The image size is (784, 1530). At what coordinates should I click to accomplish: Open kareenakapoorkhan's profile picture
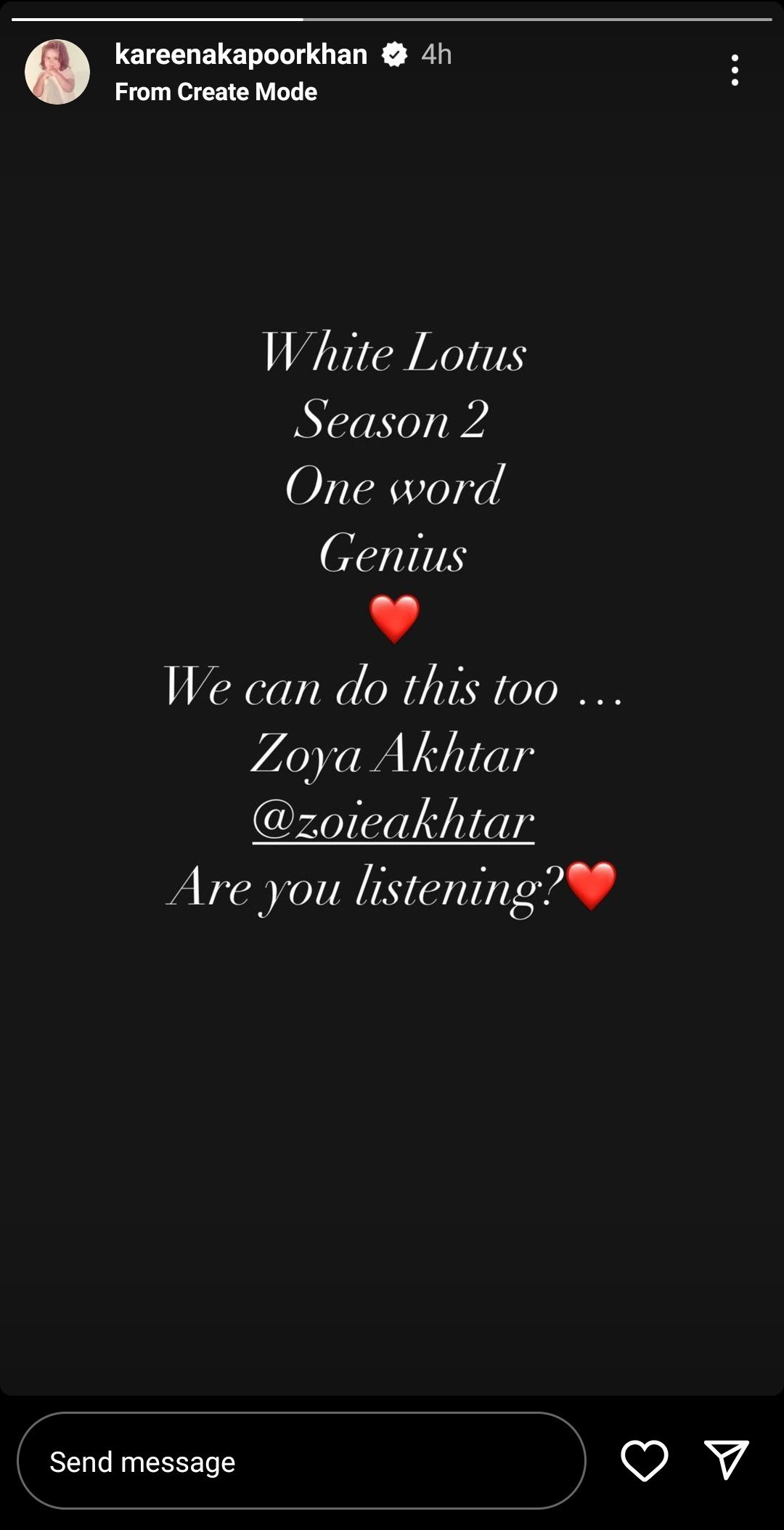click(57, 72)
